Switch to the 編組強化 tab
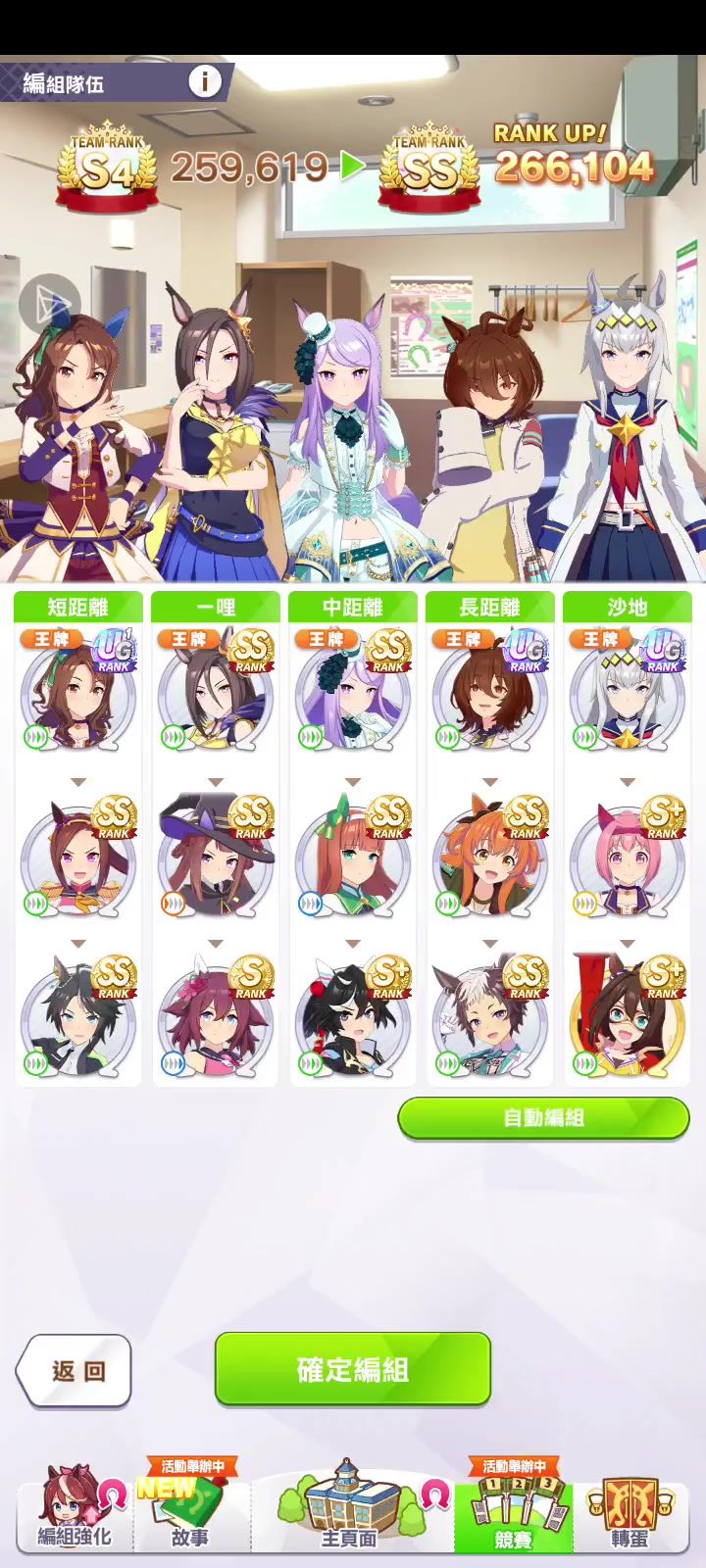This screenshot has width=706, height=1568. (x=75, y=1509)
